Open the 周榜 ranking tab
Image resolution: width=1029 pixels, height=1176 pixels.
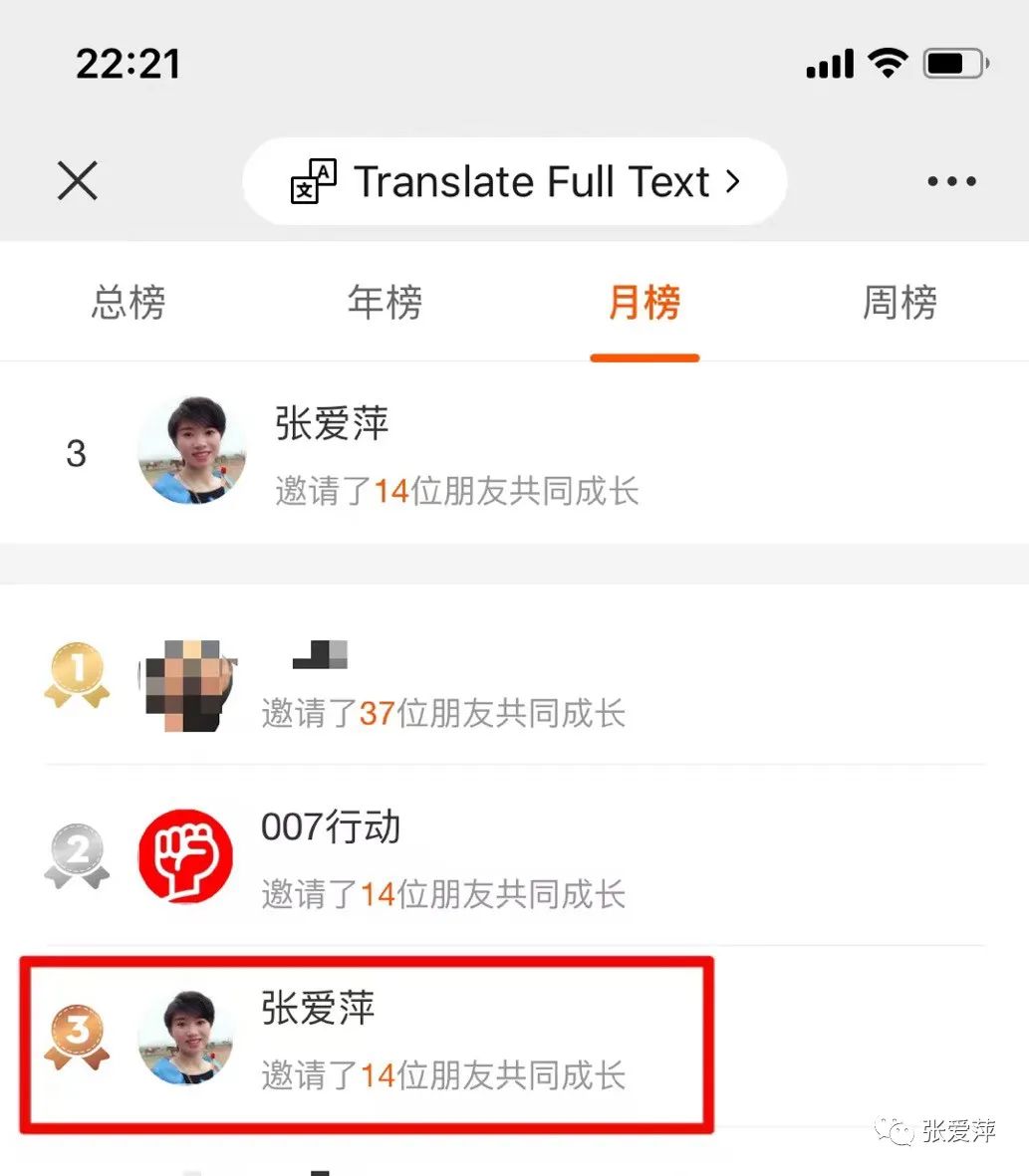[899, 302]
